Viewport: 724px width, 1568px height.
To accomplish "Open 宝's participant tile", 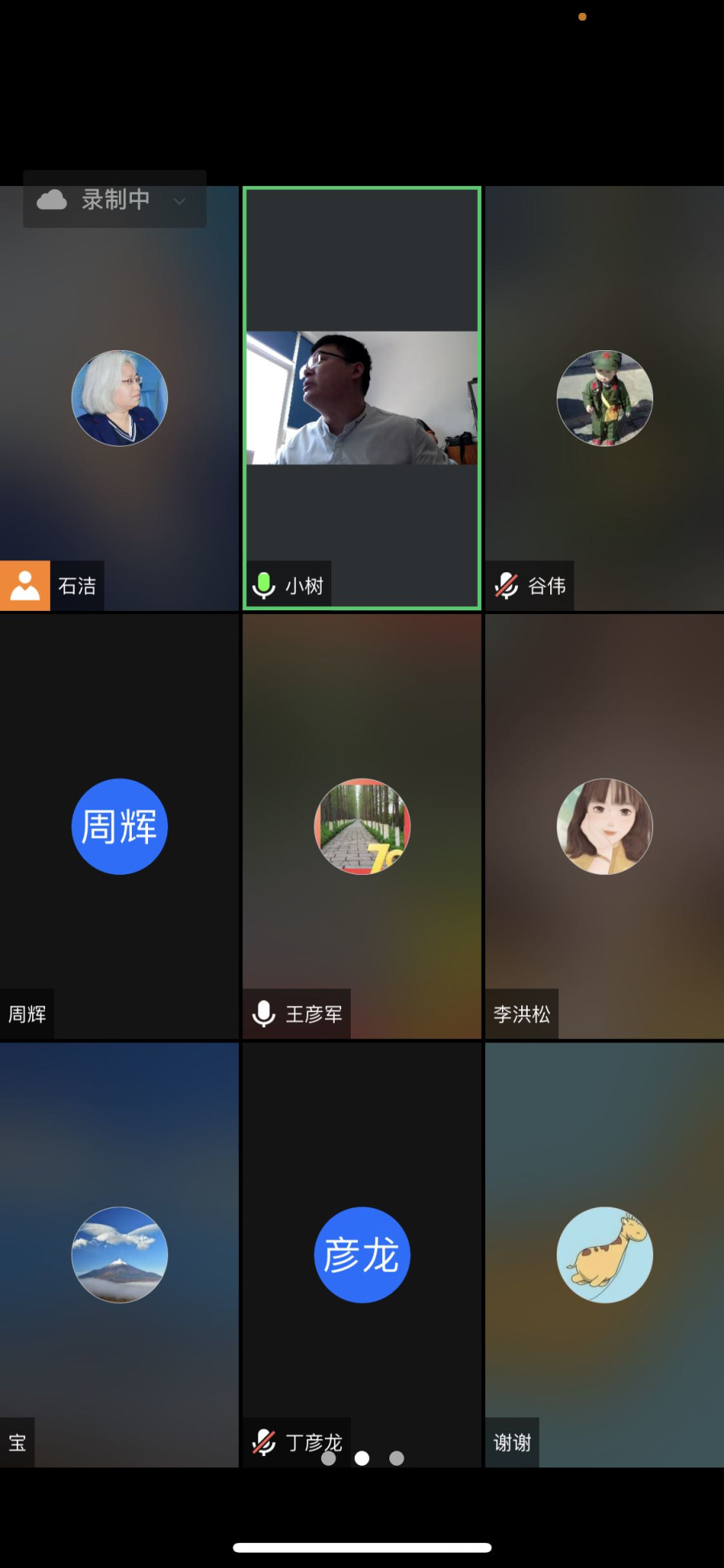I will click(x=119, y=1254).
